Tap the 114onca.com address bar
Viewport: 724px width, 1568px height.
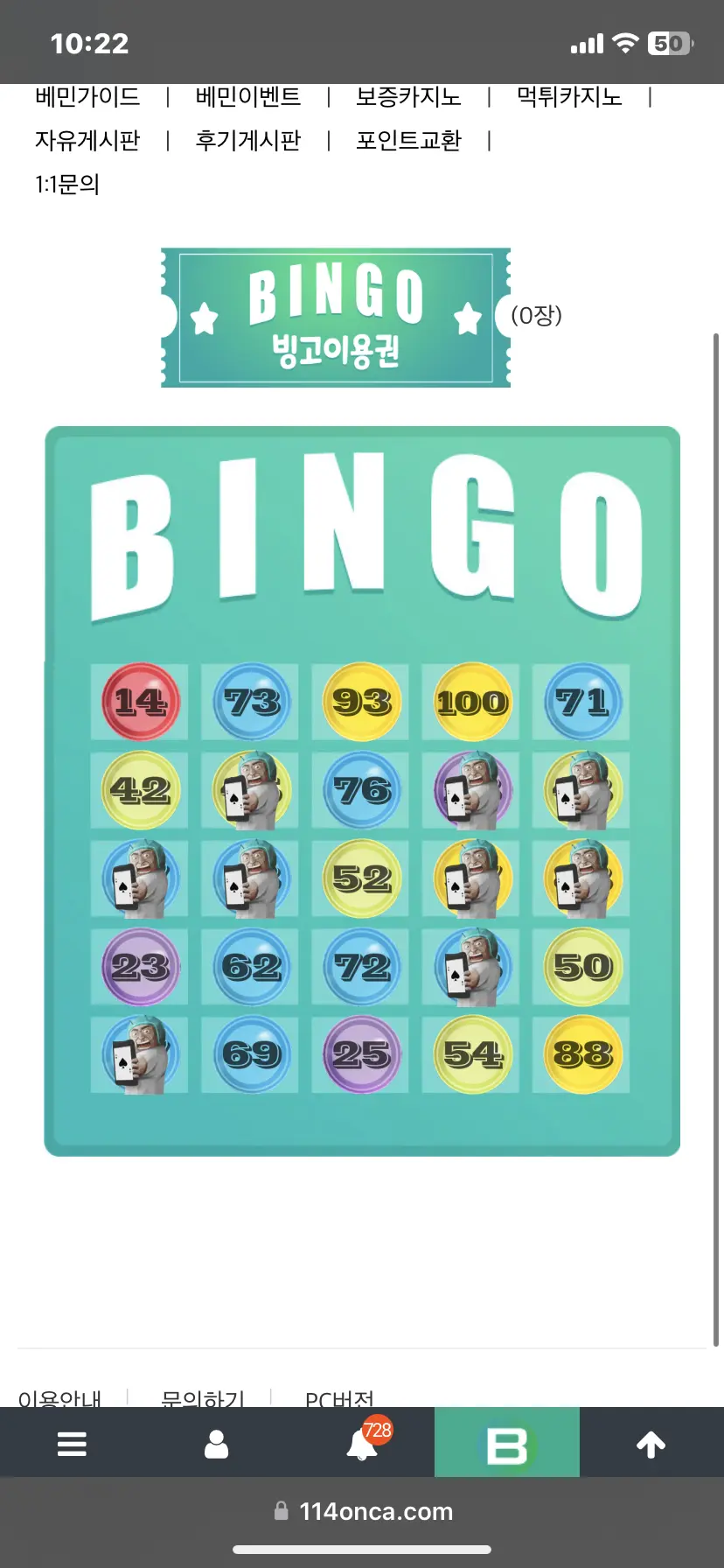pos(362,1511)
